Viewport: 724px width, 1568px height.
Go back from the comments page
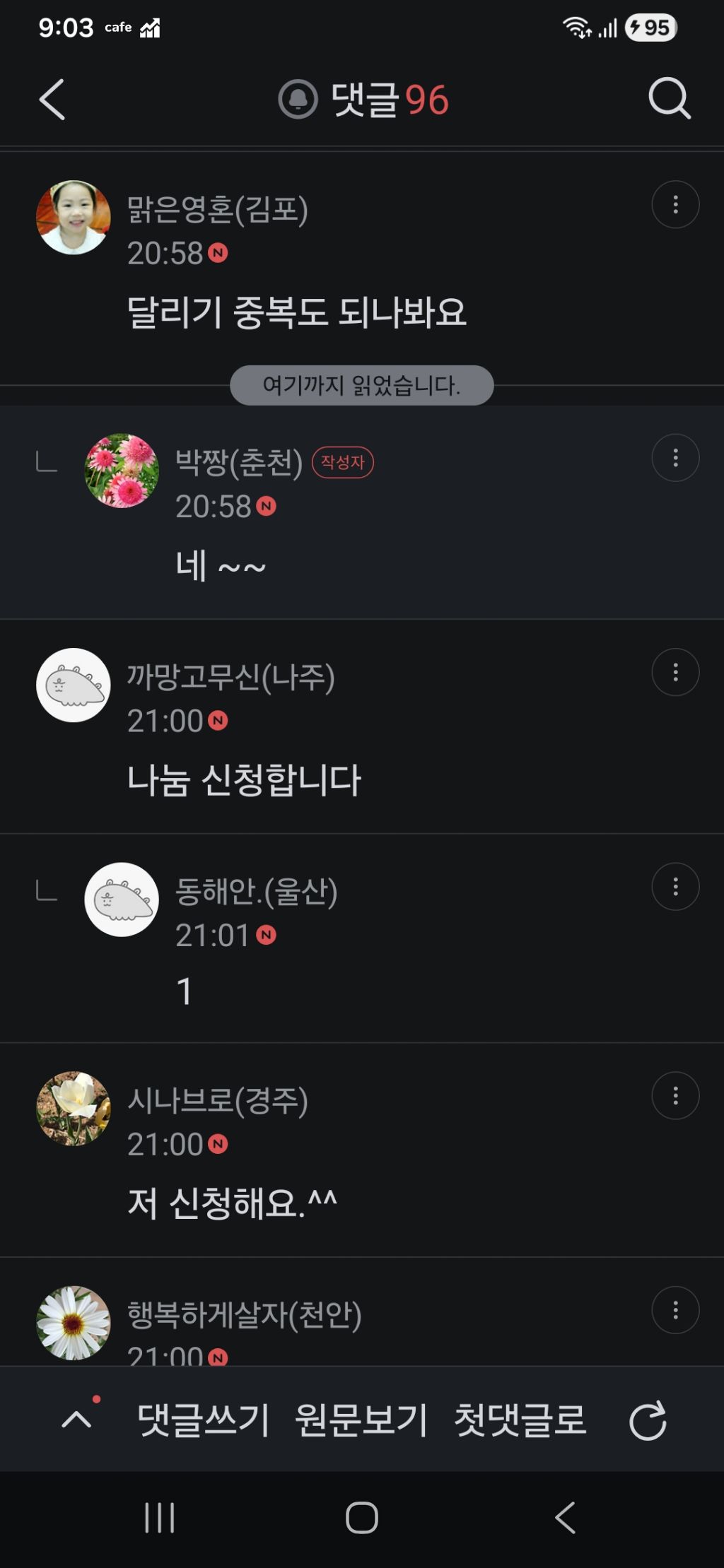pos(52,100)
